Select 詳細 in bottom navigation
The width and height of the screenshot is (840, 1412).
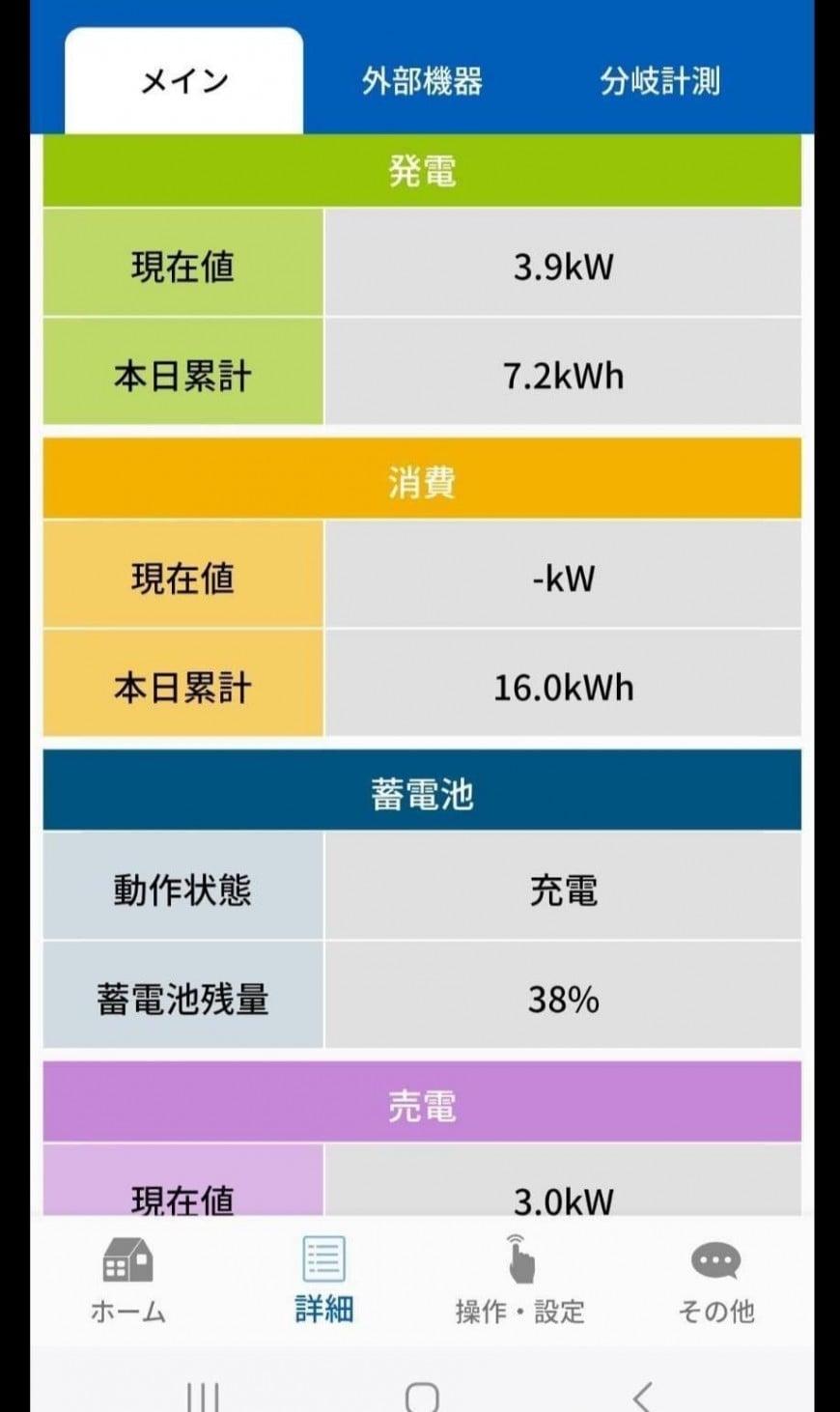click(x=323, y=1281)
